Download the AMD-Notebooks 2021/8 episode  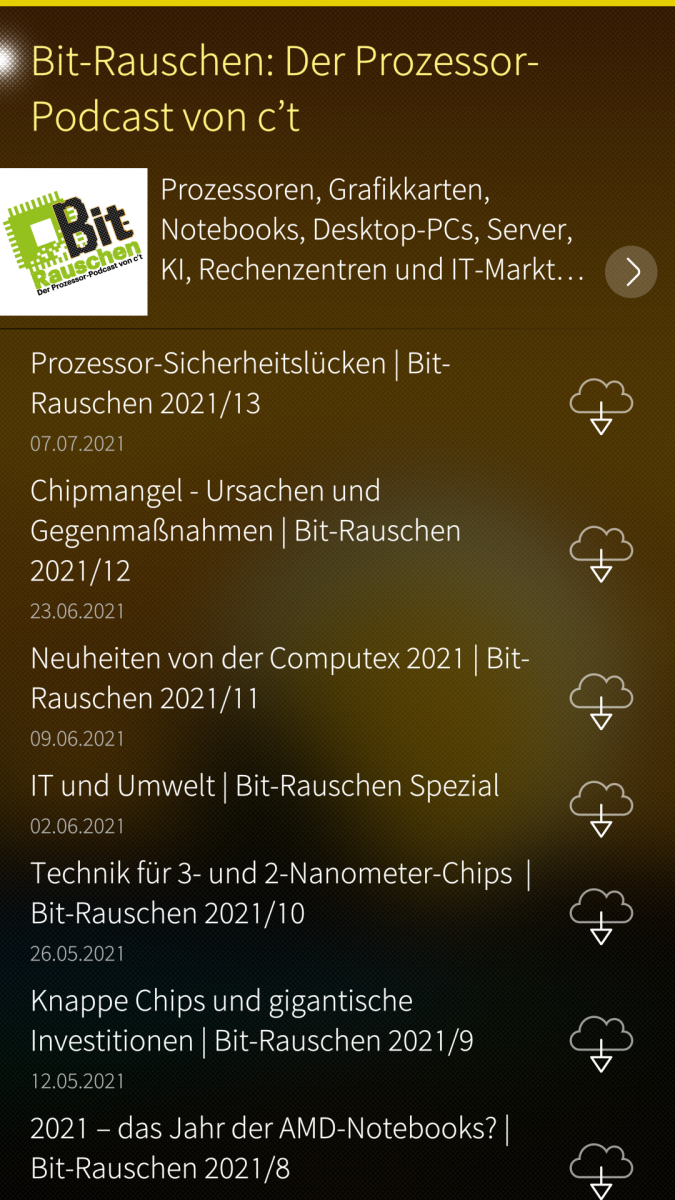601,1168
